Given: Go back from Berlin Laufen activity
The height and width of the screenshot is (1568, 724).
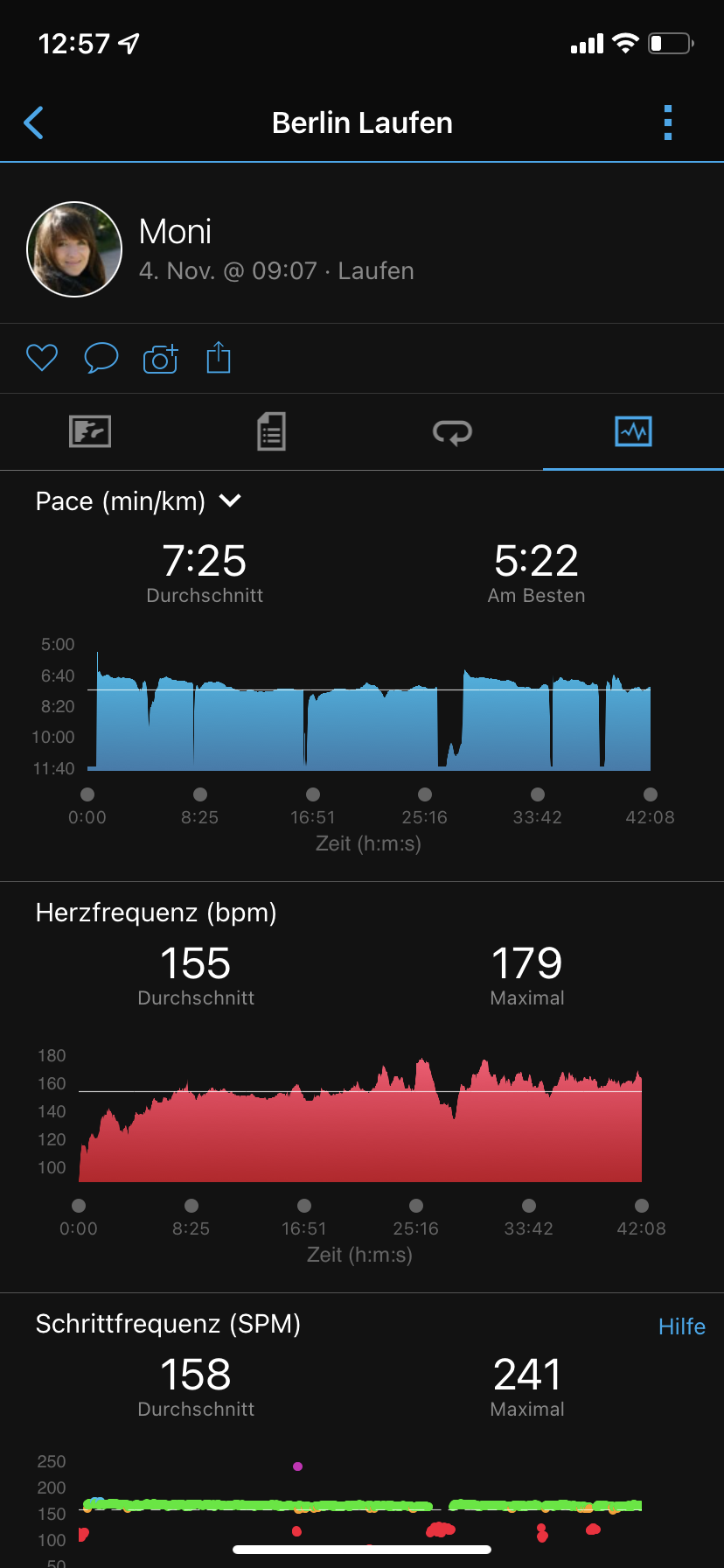Looking at the screenshot, I should pos(34,123).
